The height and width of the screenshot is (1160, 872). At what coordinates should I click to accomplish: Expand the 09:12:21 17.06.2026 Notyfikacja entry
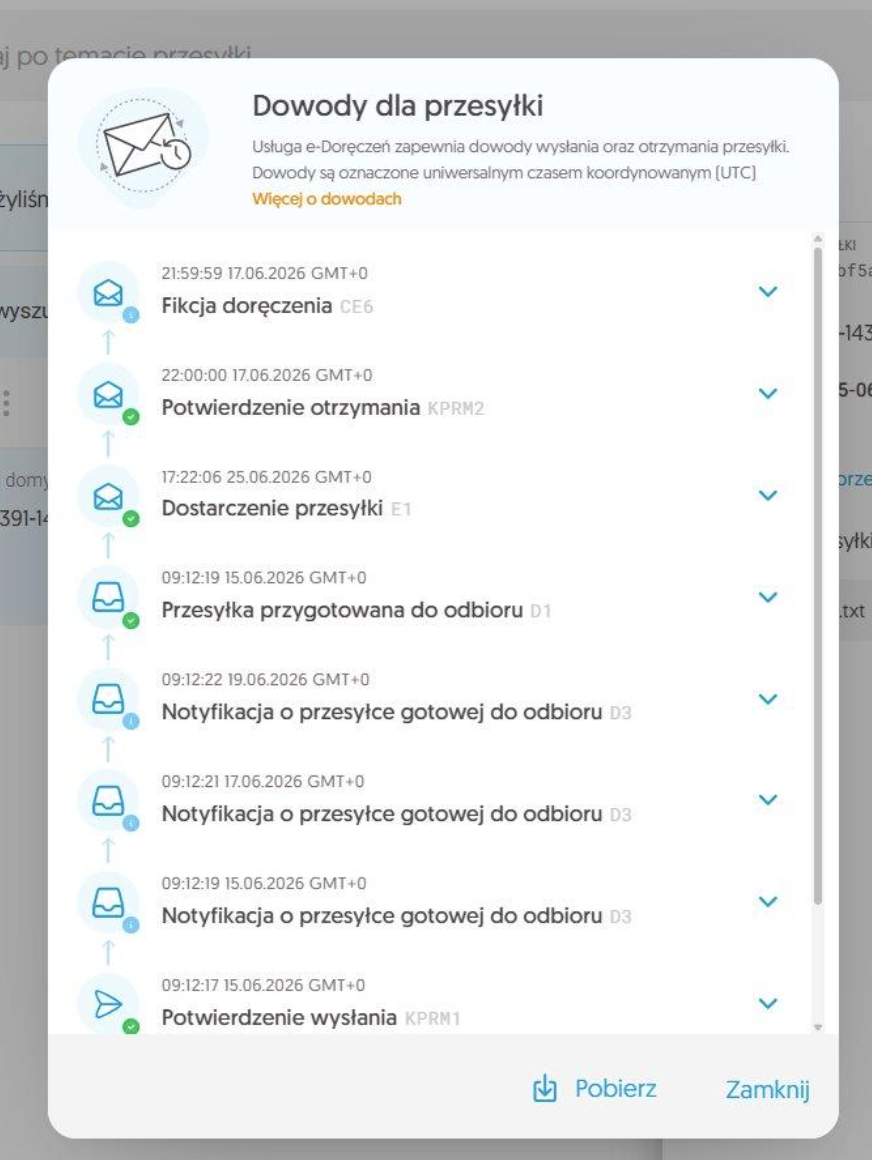[768, 800]
